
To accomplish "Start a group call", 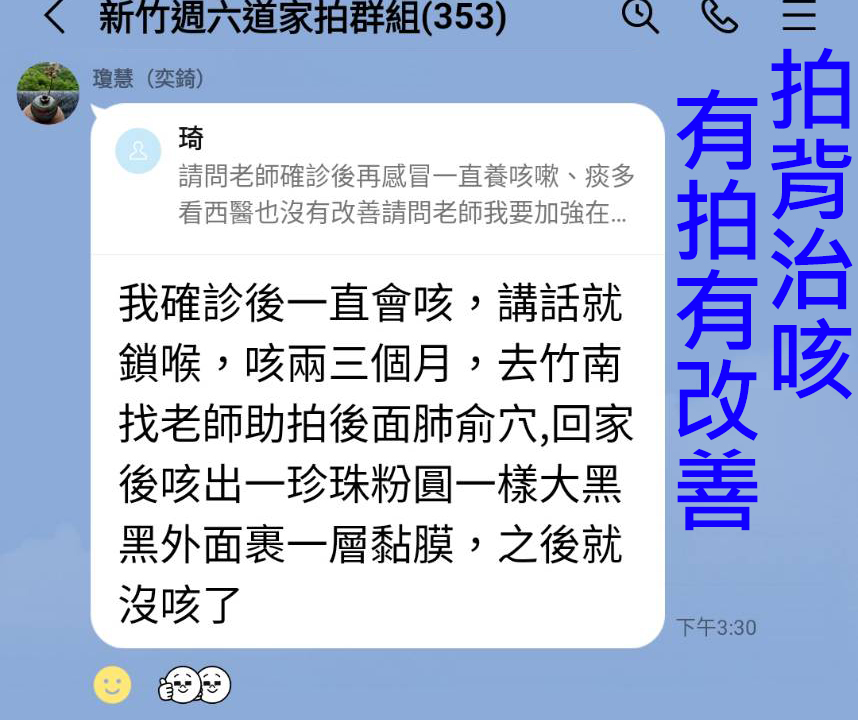I will (719, 16).
